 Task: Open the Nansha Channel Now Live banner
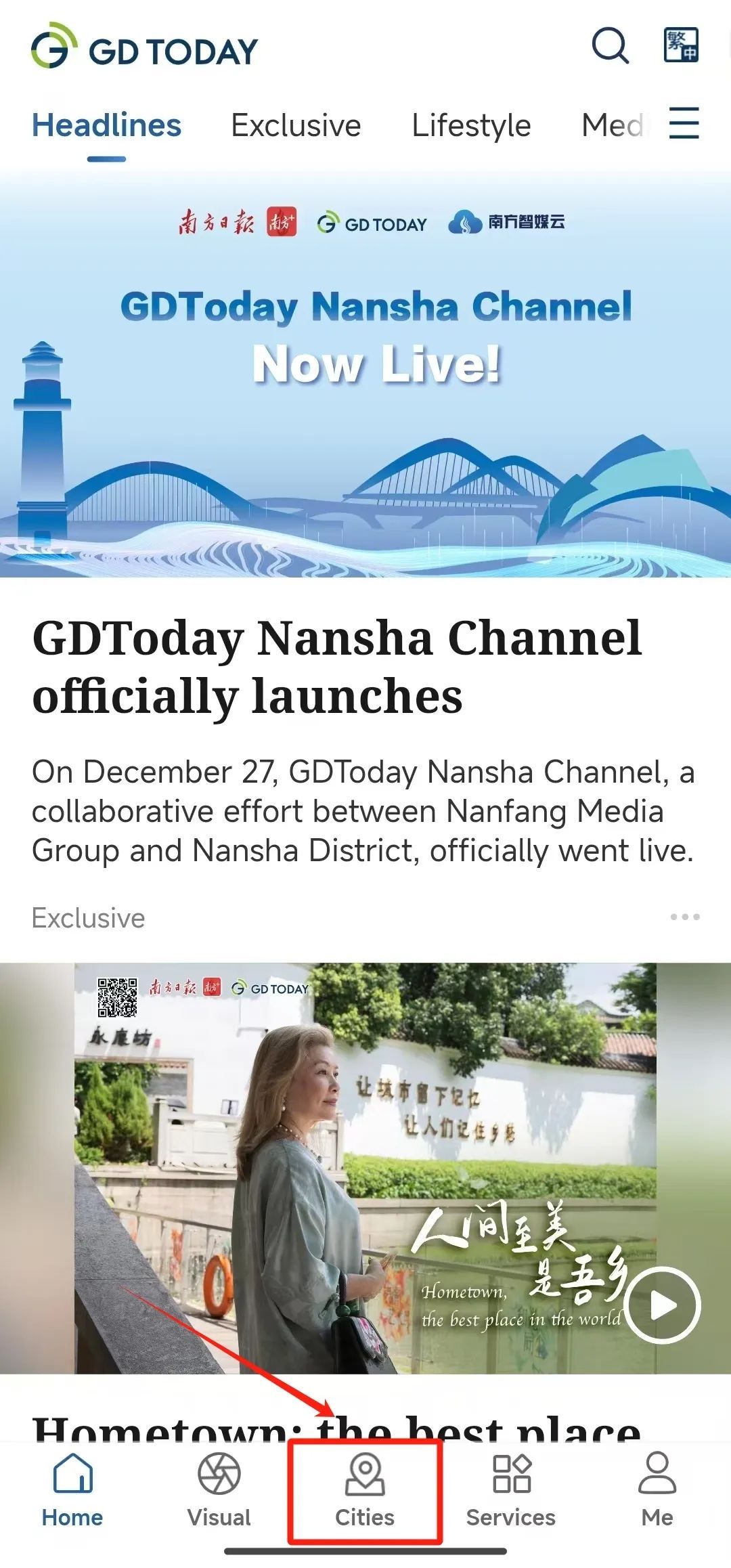tap(365, 372)
